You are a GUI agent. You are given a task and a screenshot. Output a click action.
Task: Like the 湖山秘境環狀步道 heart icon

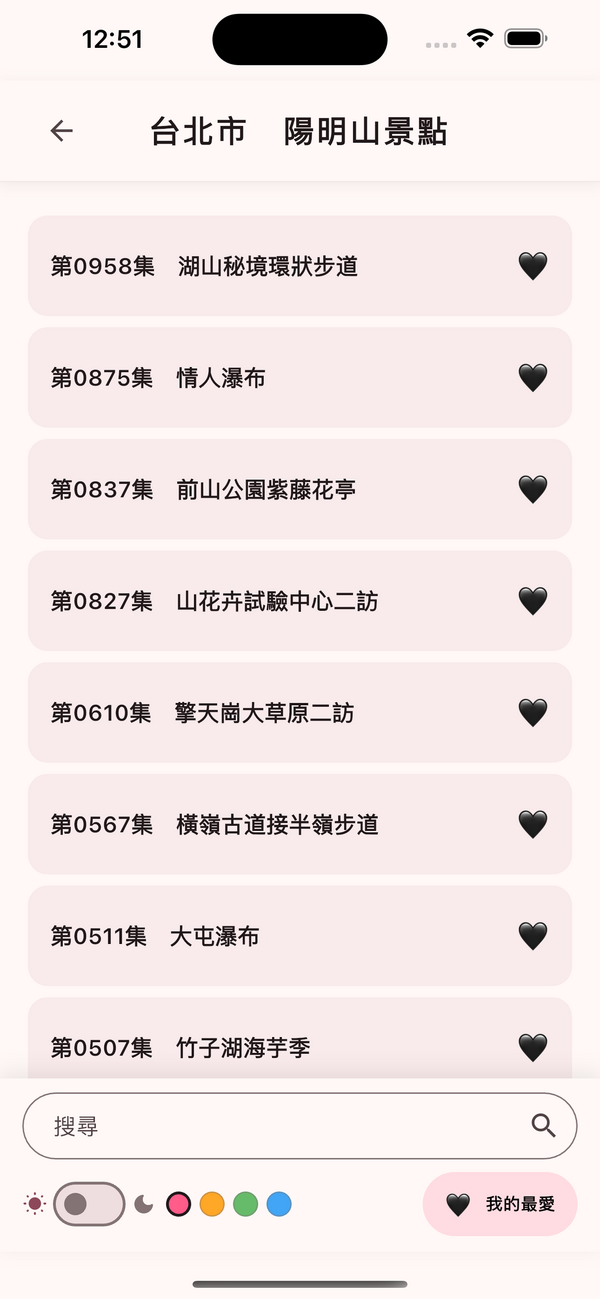coord(533,266)
